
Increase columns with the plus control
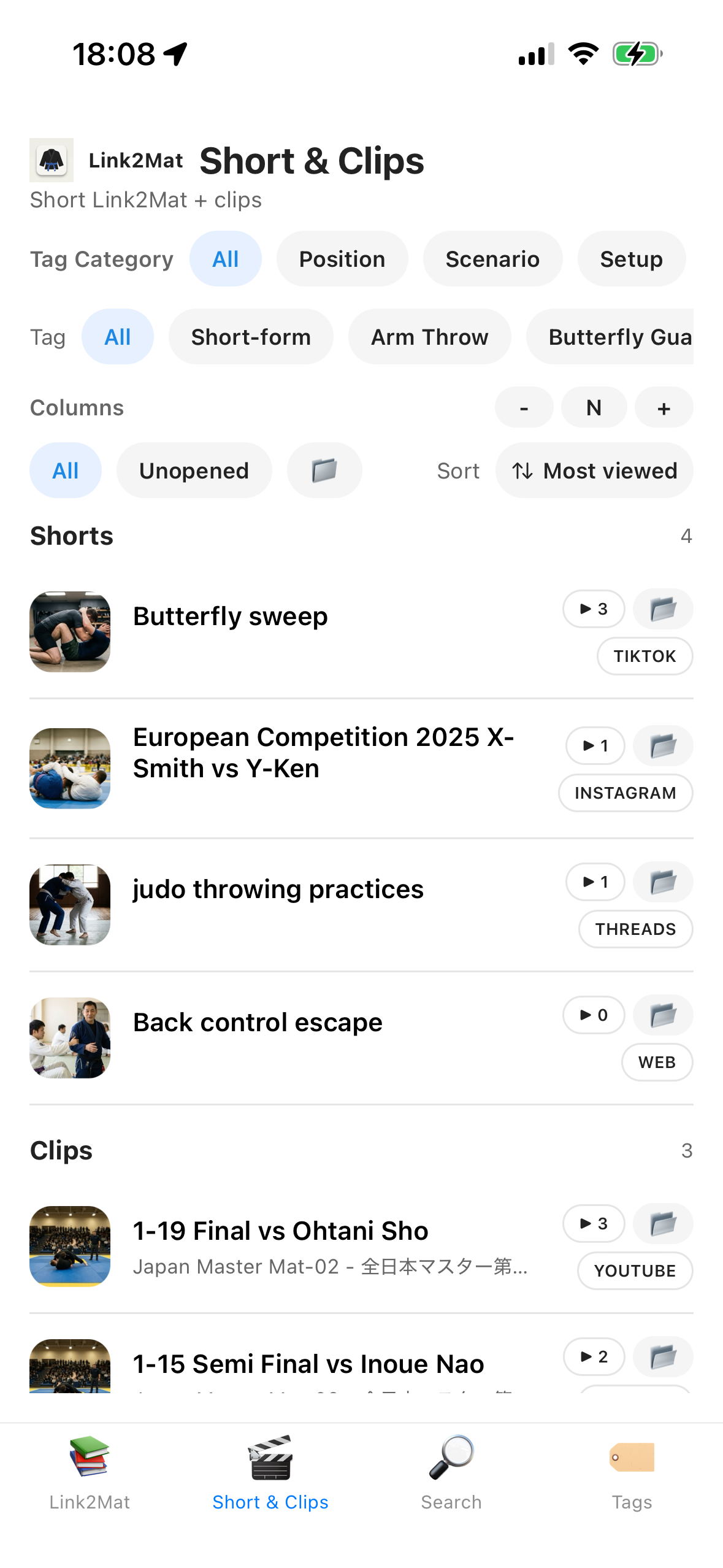coord(664,407)
